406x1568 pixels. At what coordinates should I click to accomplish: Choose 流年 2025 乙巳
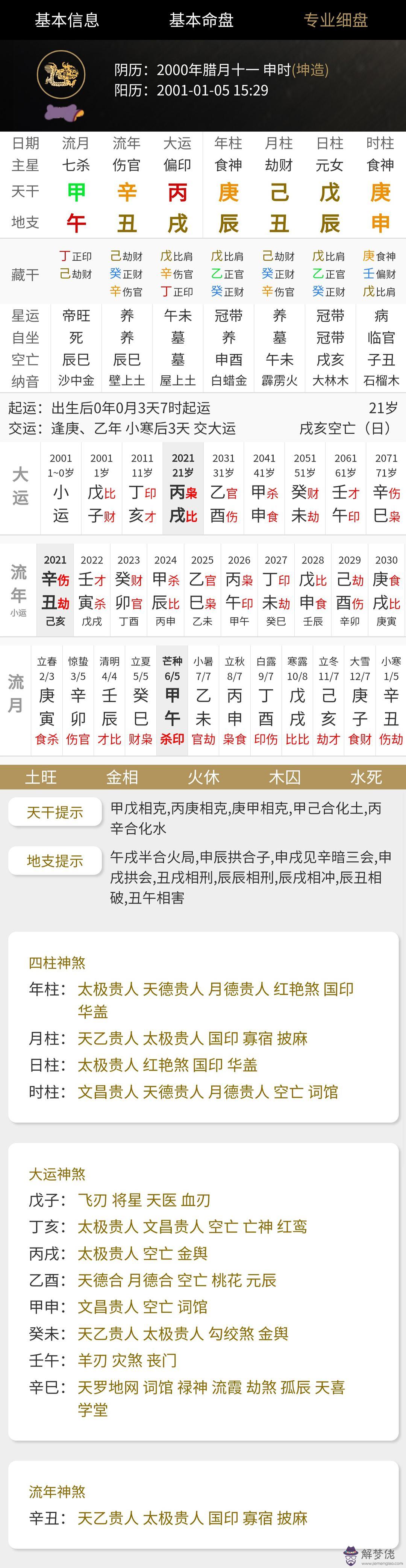[x=202, y=589]
